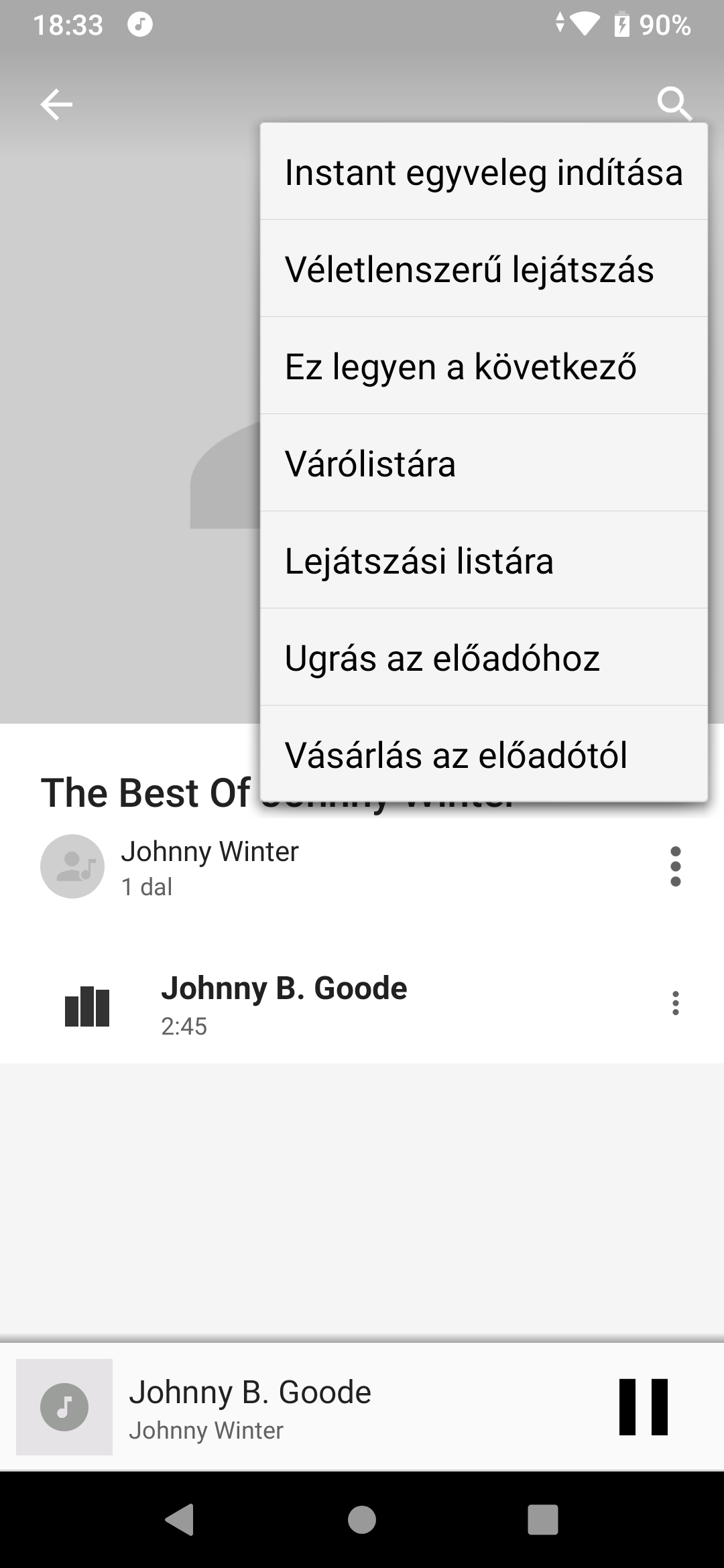The image size is (724, 1568).
Task: Pause the currently playing song
Action: (644, 1407)
